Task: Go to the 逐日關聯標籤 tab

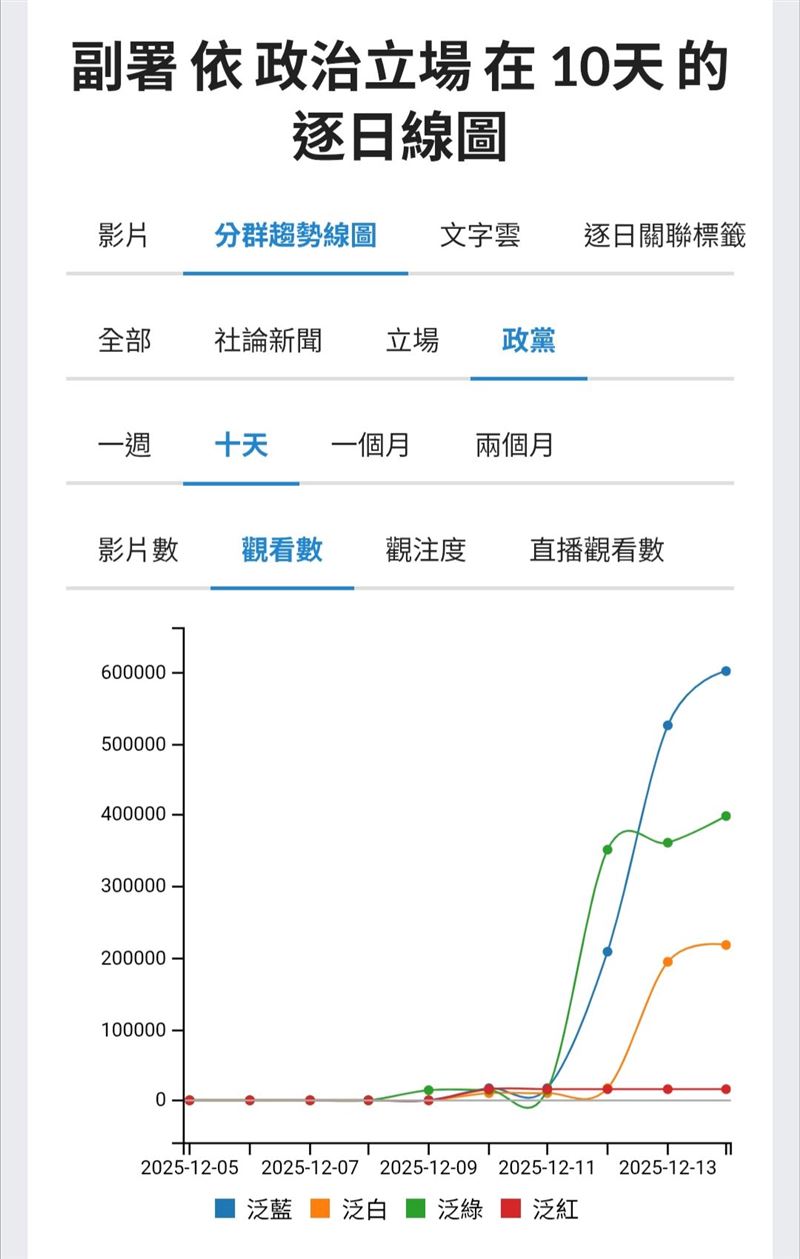Action: click(664, 236)
